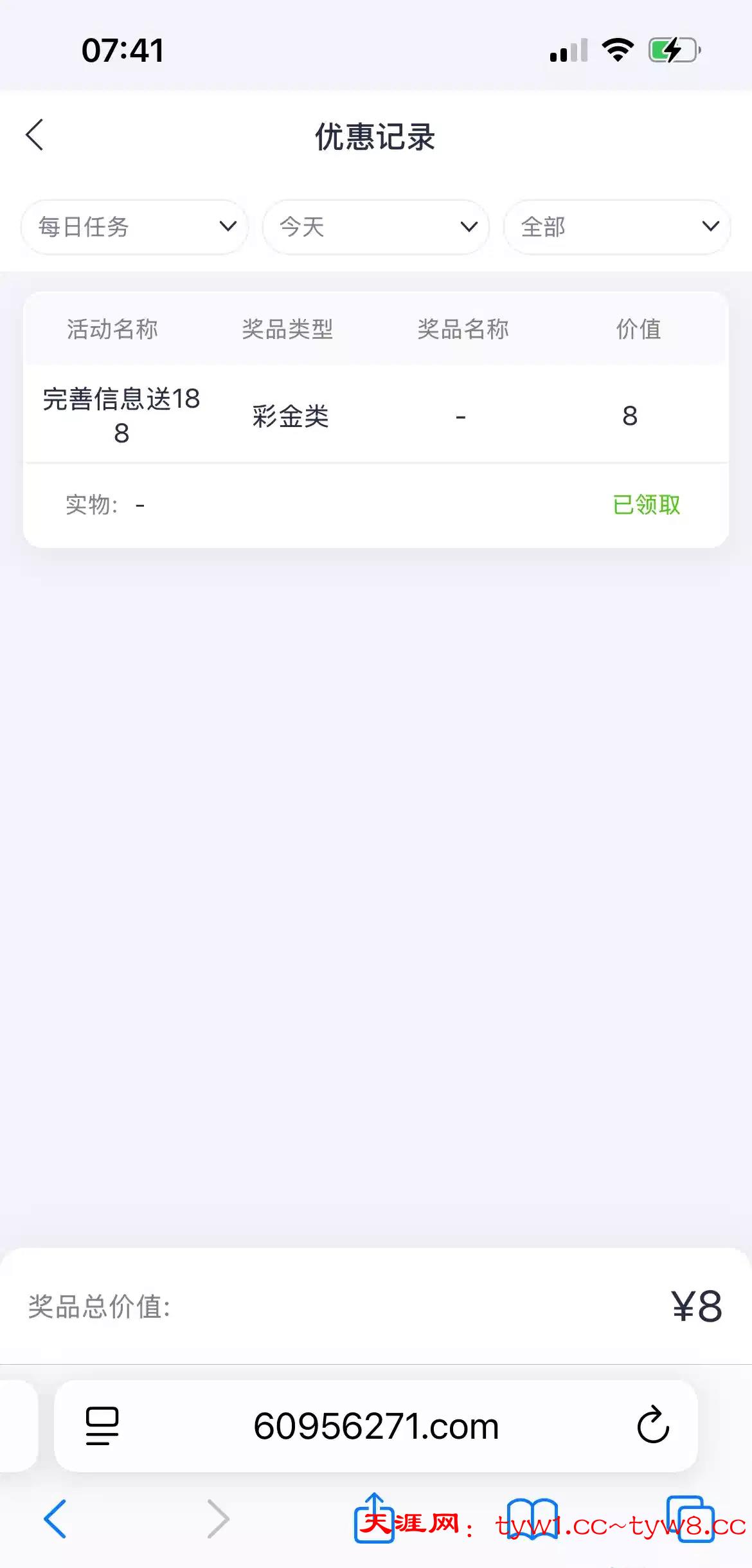The width and height of the screenshot is (752, 1568).
Task: Show all open browser tabs
Action: tap(690, 1519)
